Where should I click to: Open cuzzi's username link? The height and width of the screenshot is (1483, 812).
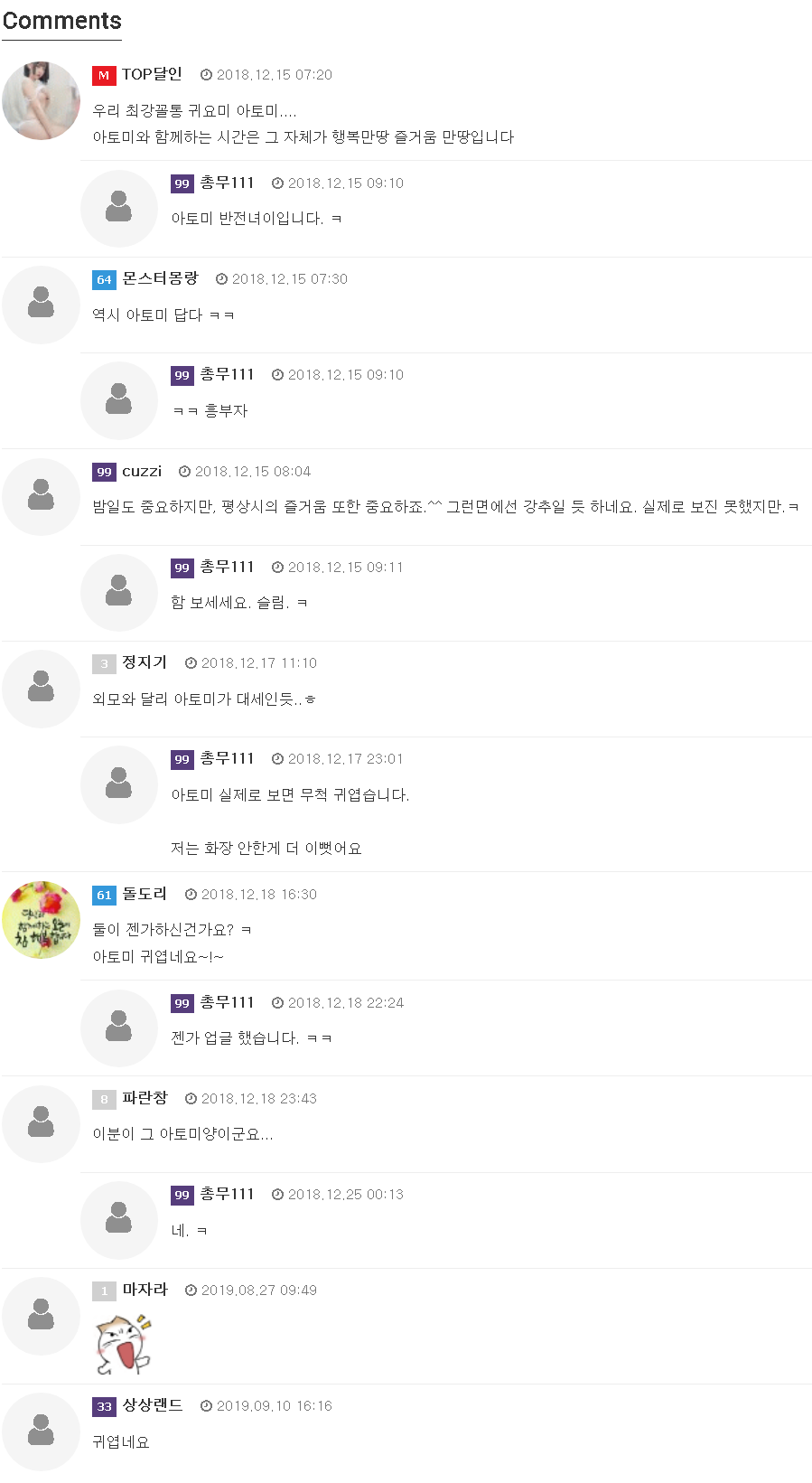tap(142, 471)
